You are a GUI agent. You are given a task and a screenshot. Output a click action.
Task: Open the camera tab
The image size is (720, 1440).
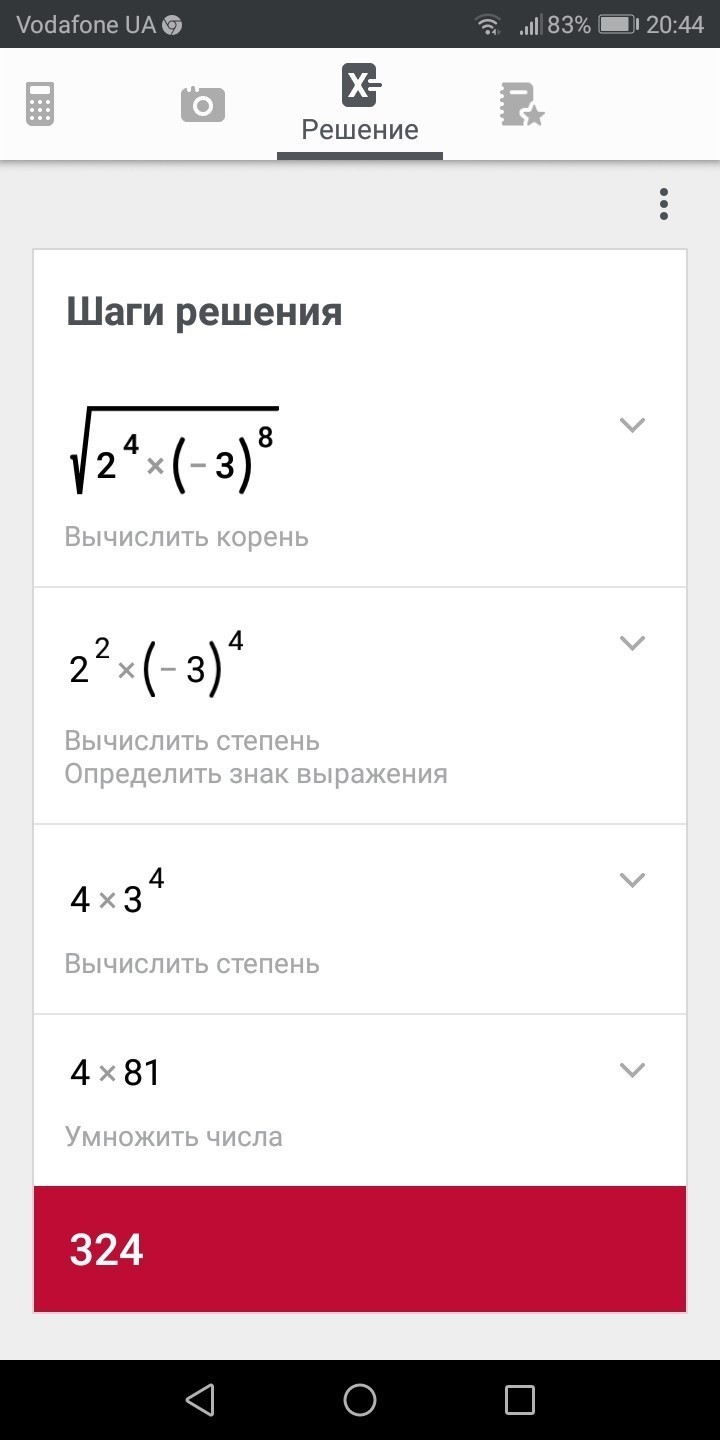(x=203, y=104)
